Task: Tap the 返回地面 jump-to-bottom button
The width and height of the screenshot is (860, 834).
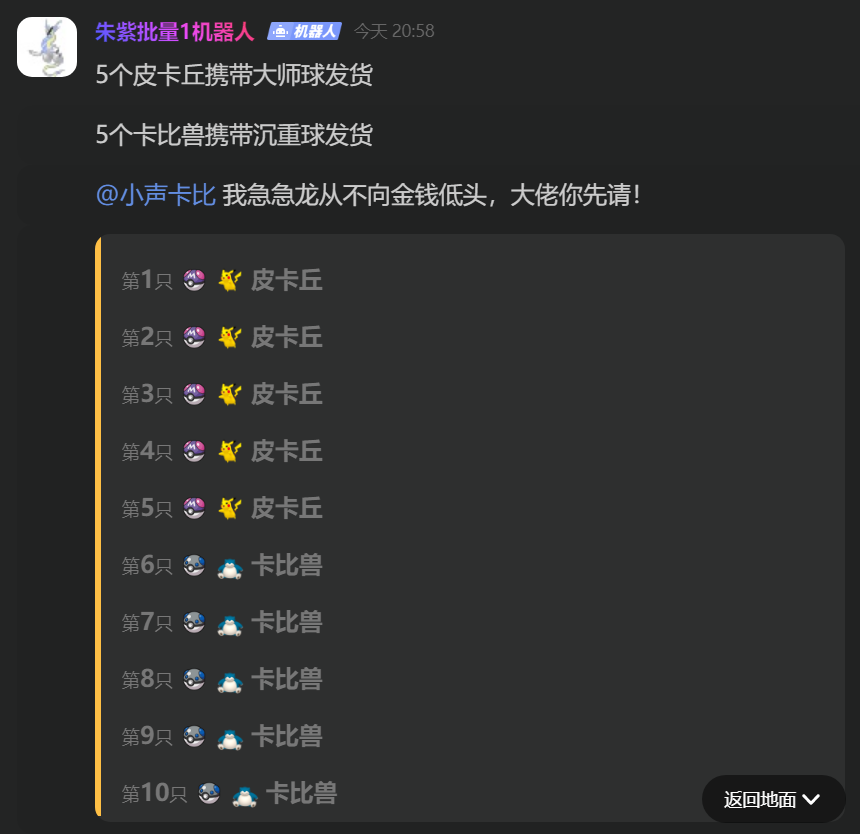Action: (x=772, y=799)
